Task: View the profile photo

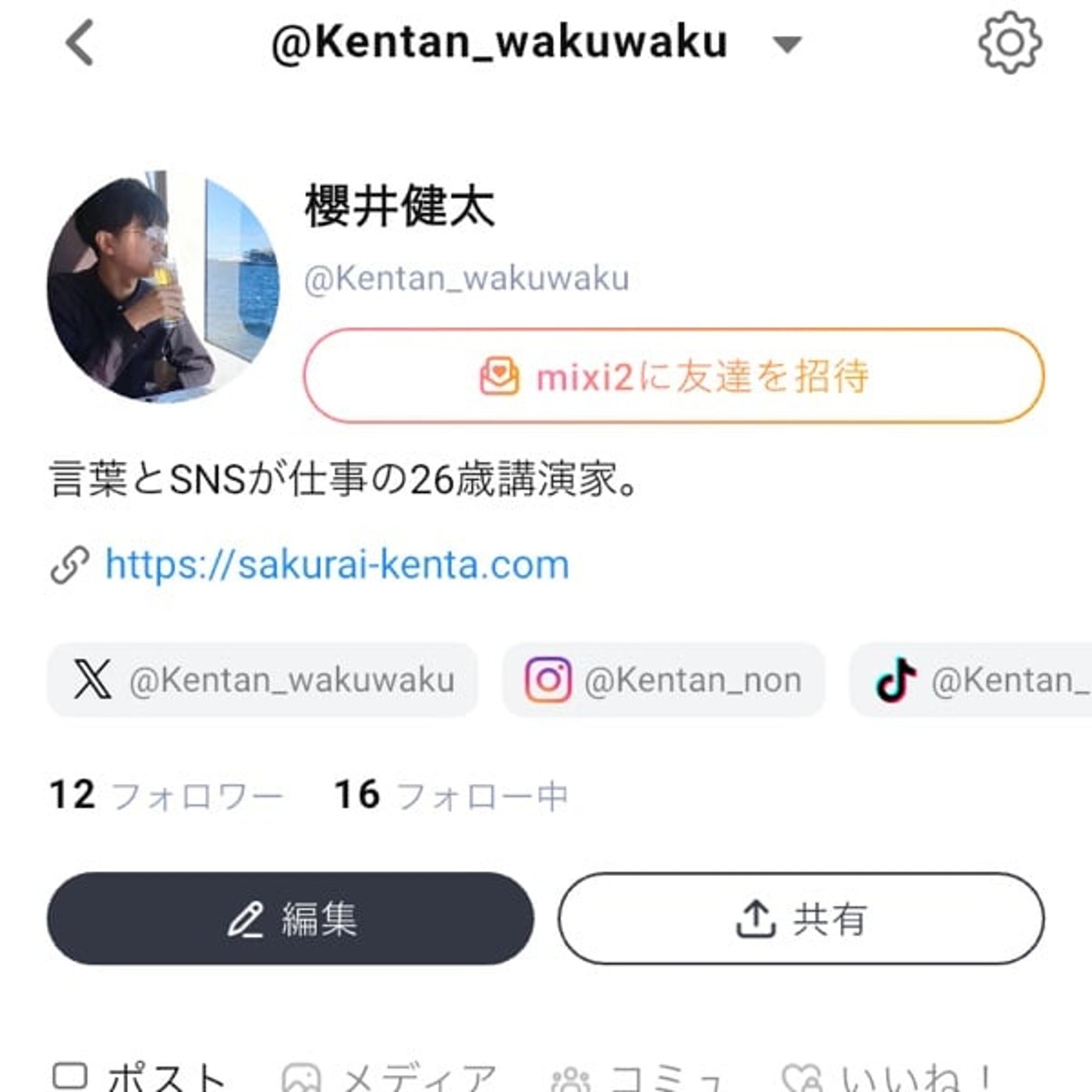Action: pyautogui.click(x=163, y=287)
